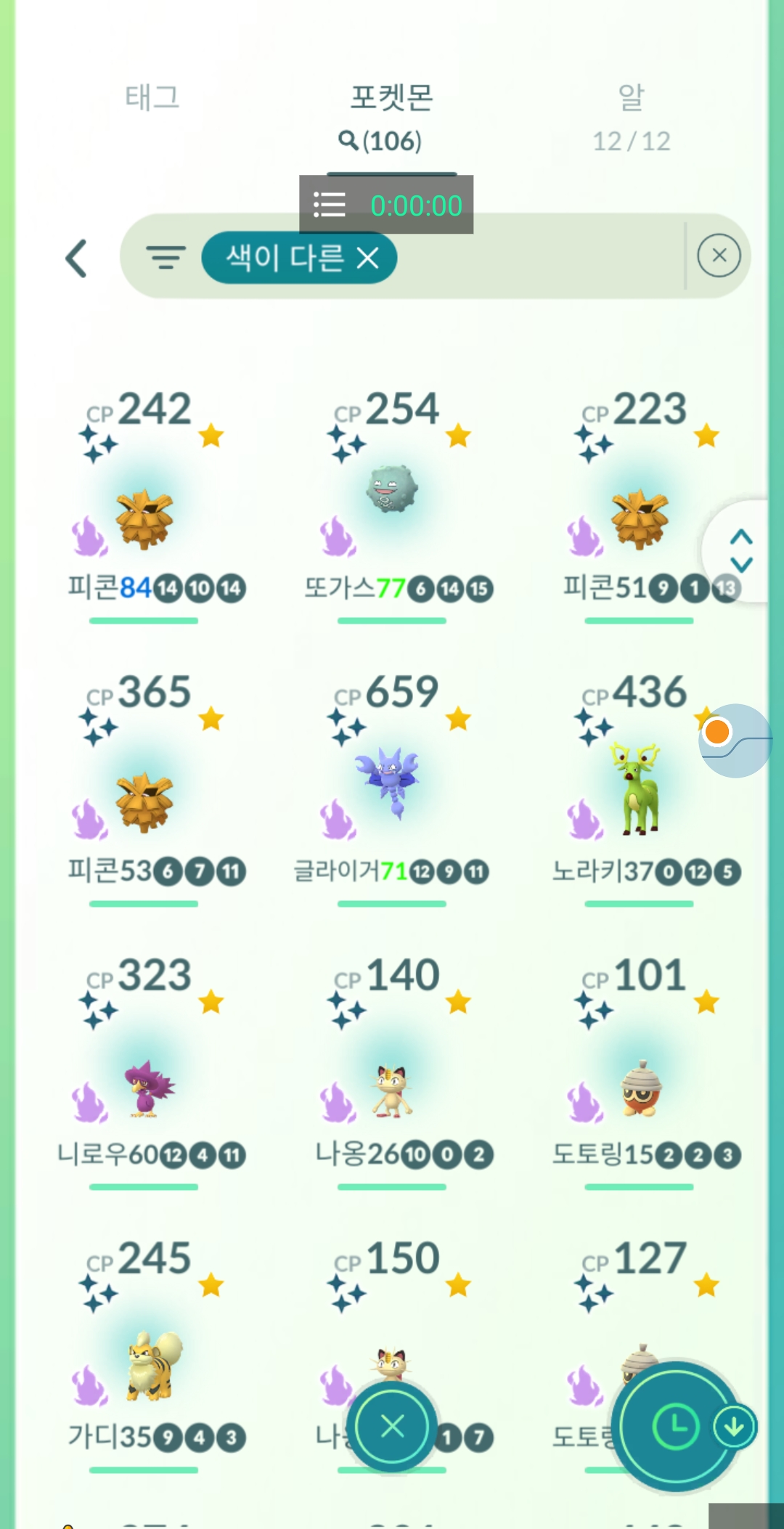Close the menu with the round X button

click(392, 1427)
